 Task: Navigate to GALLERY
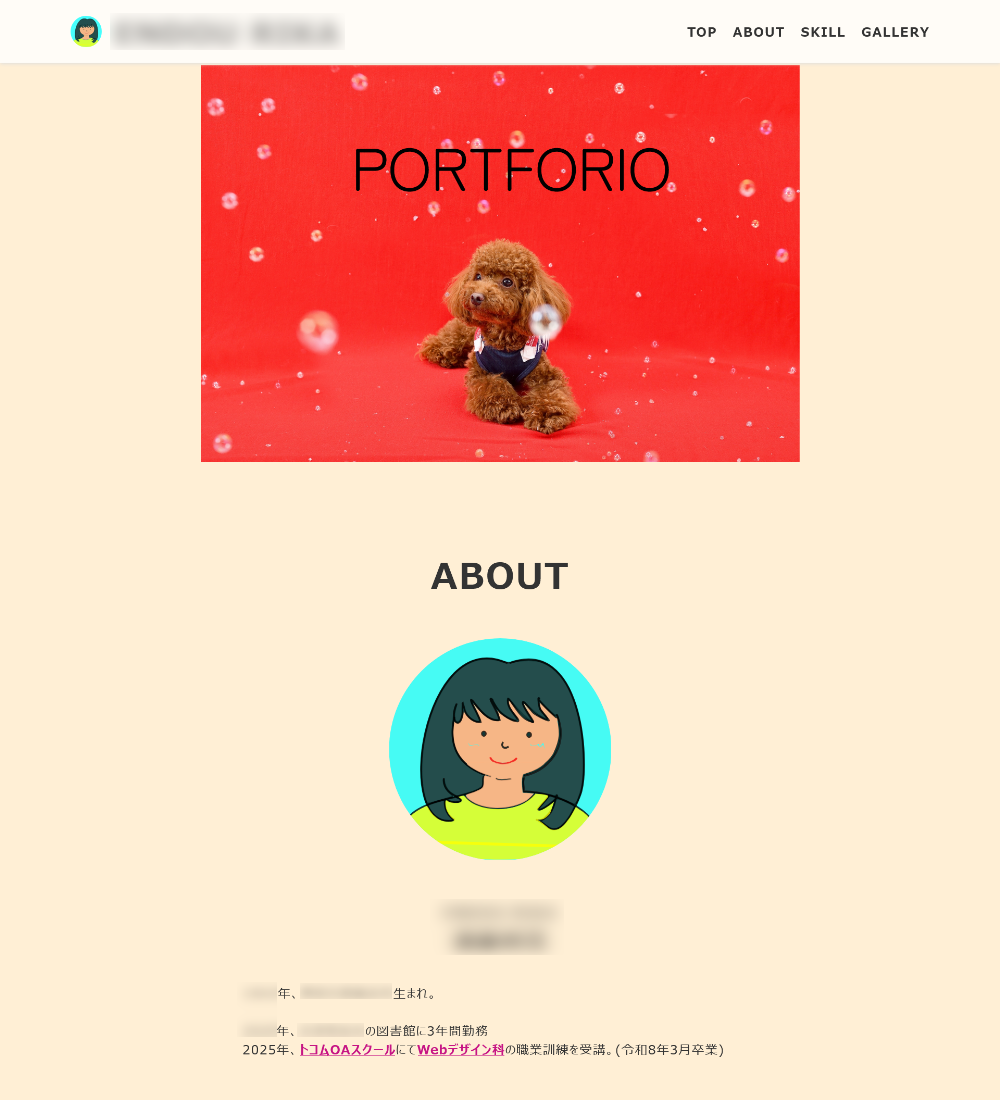click(x=894, y=32)
